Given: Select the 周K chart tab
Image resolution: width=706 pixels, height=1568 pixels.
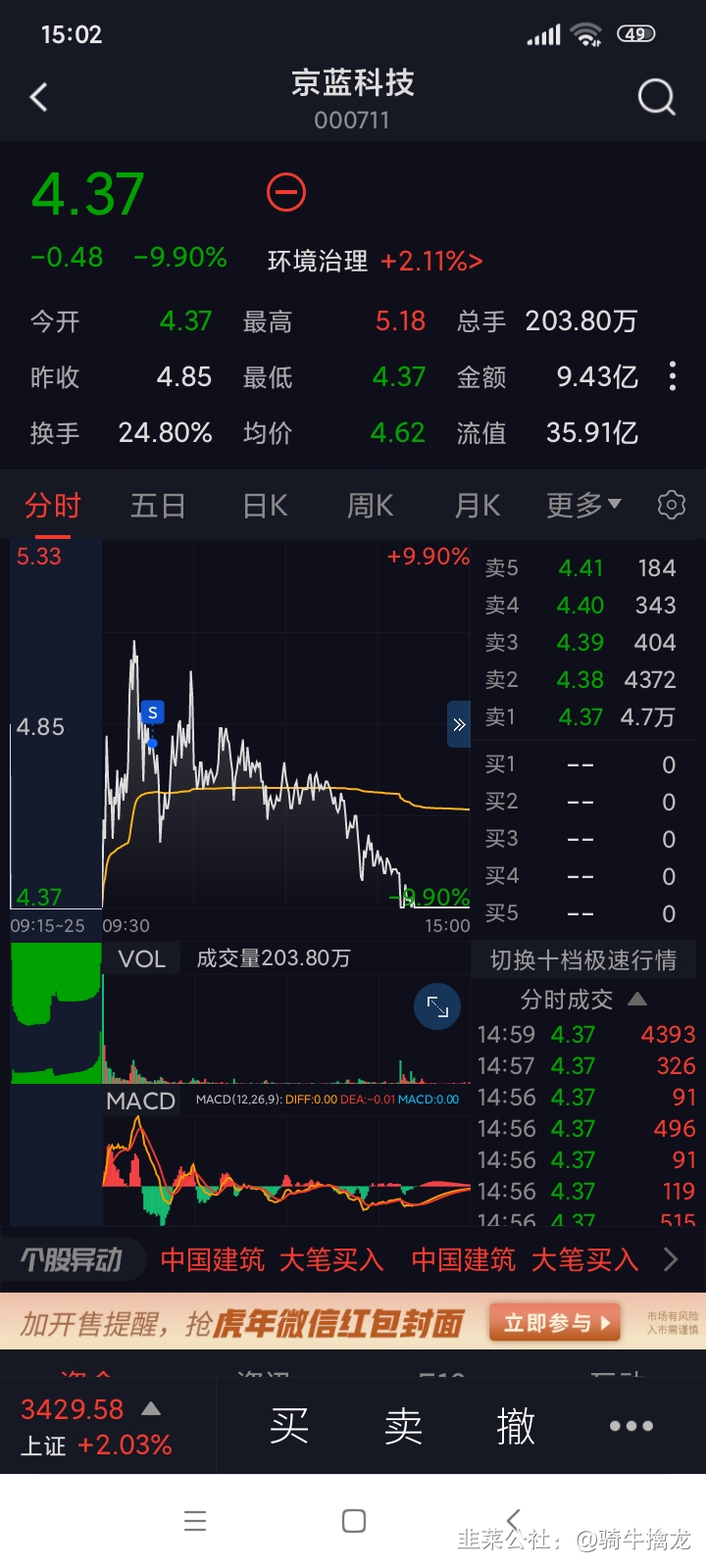Looking at the screenshot, I should point(371,506).
